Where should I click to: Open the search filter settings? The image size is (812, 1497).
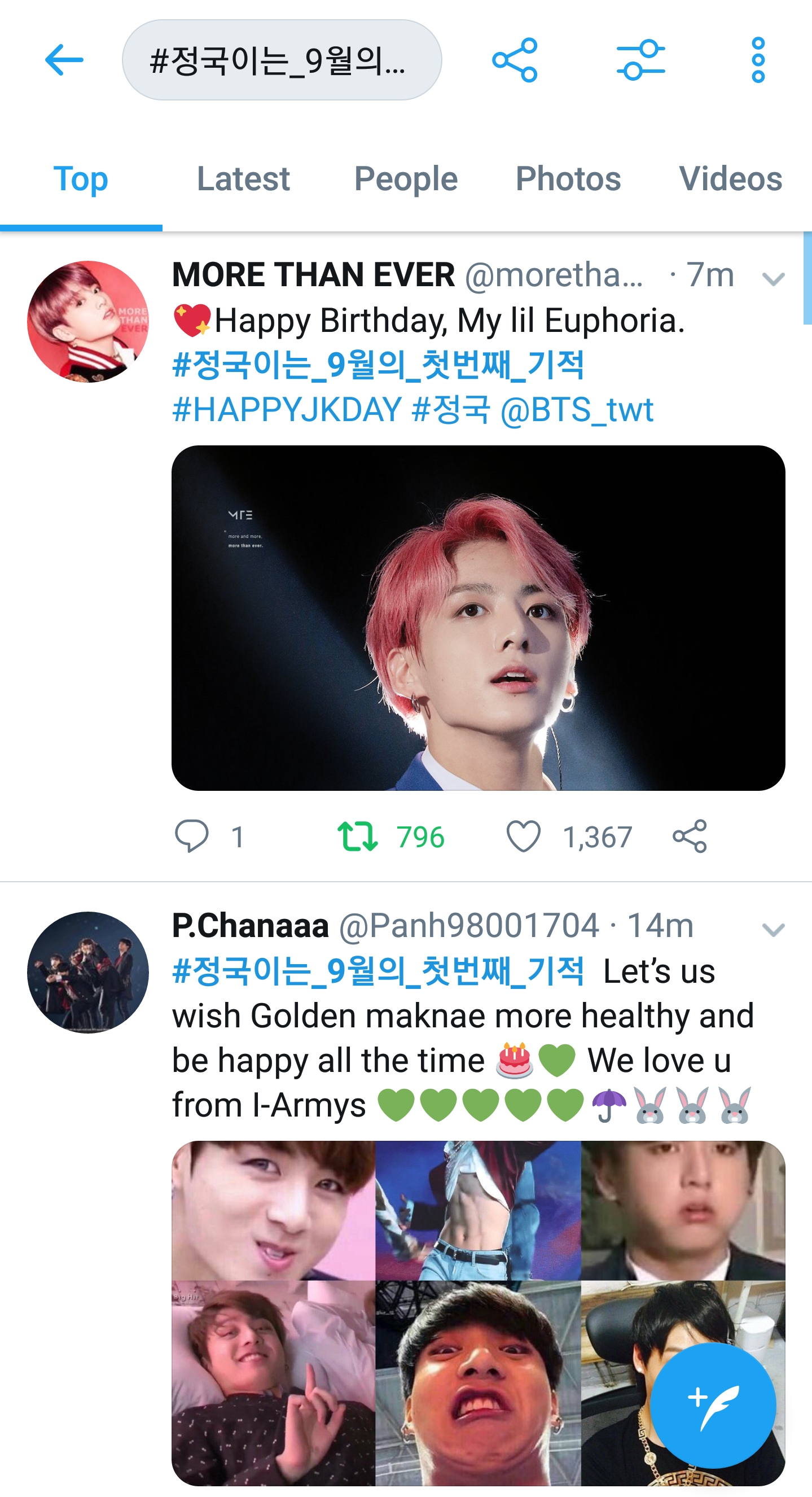(640, 60)
